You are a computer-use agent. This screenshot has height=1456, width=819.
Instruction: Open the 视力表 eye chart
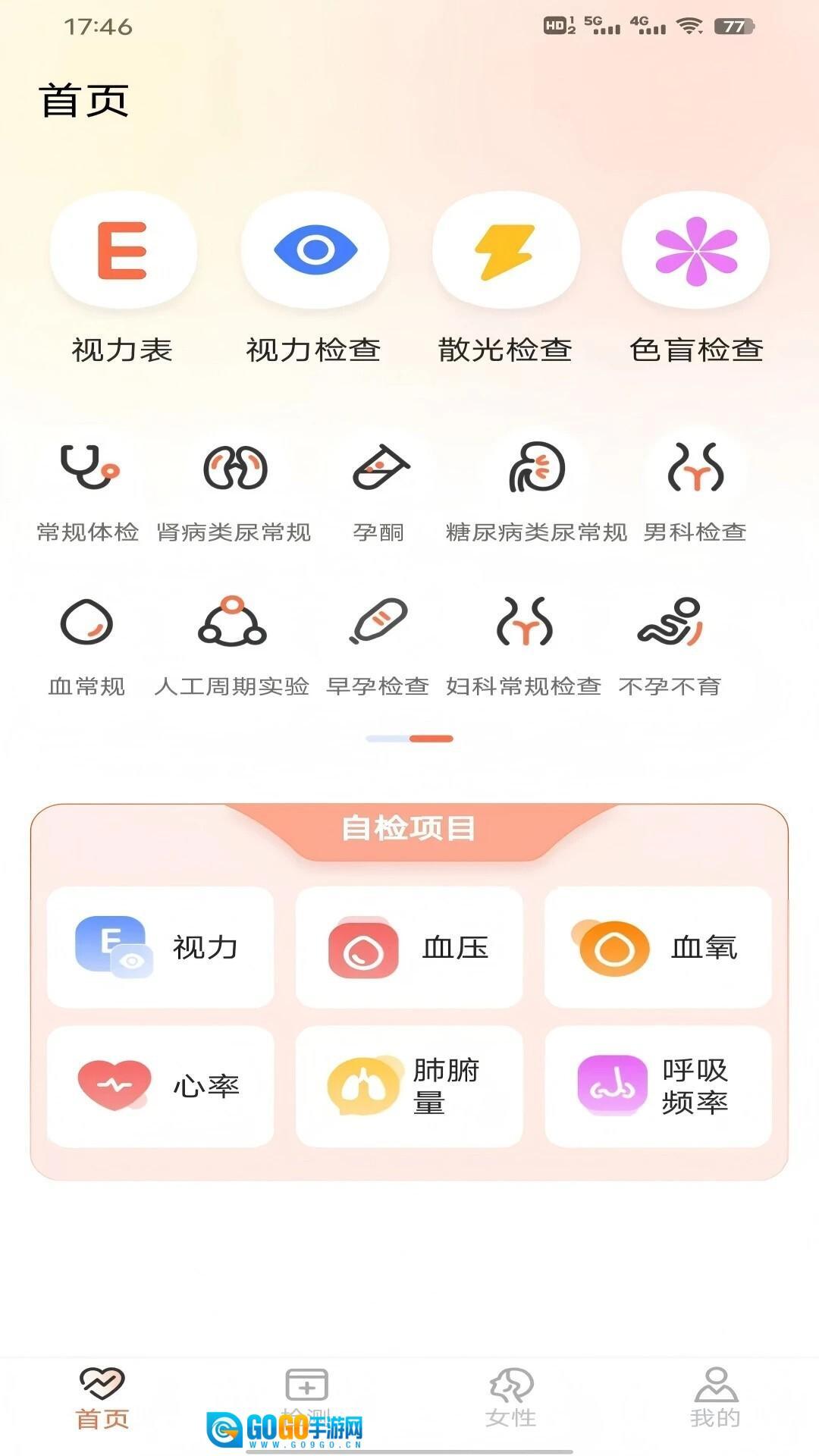(123, 251)
